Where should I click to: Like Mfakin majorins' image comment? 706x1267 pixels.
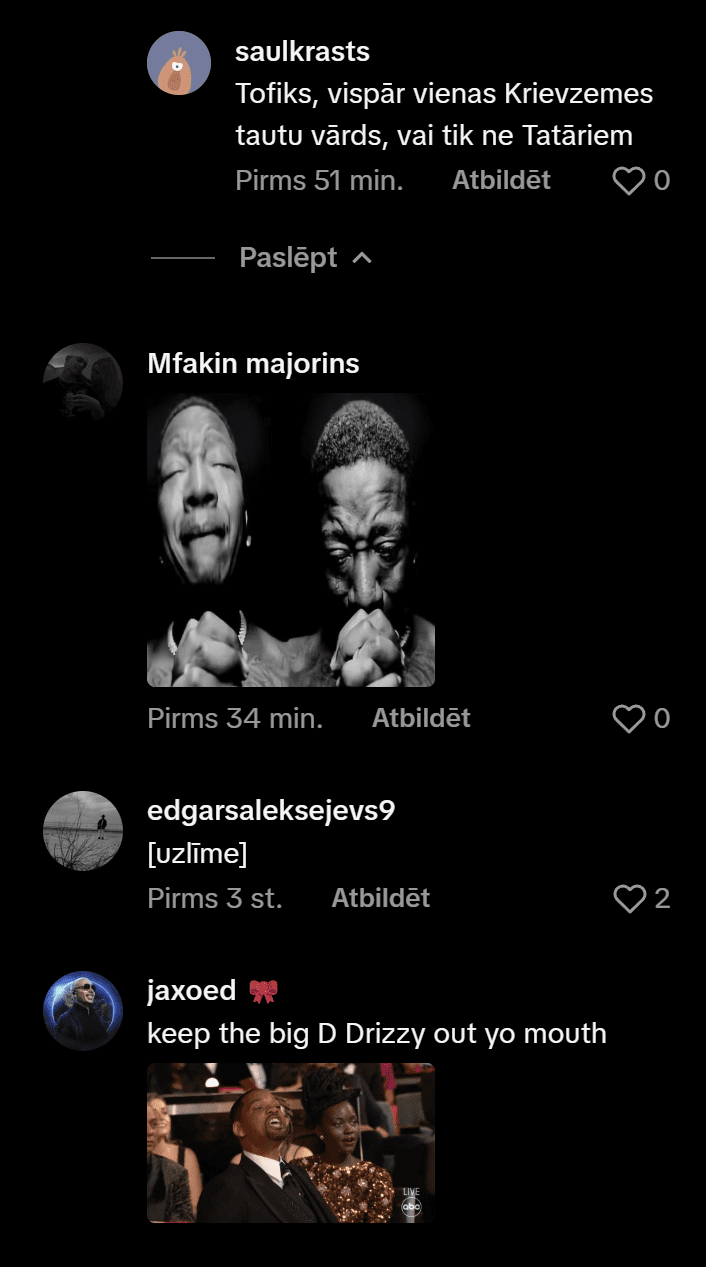coord(629,718)
